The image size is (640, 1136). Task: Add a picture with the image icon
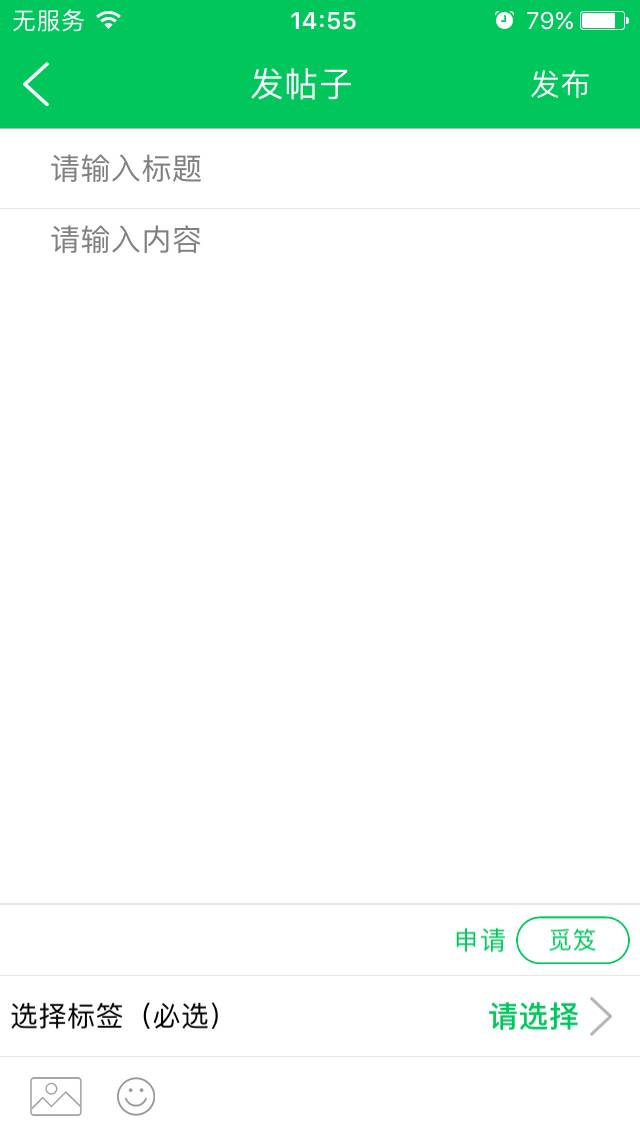[56, 1096]
